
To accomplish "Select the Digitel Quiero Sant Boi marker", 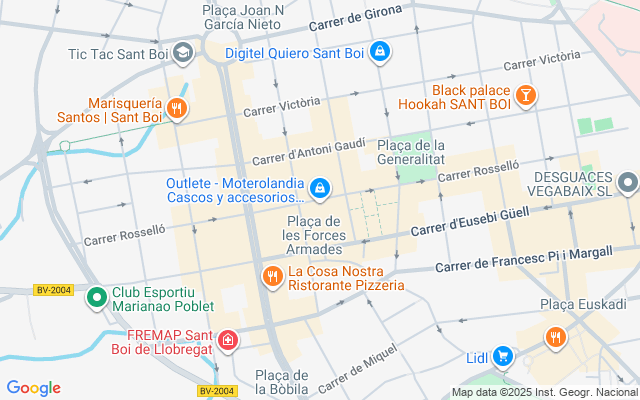I will 379,50.
